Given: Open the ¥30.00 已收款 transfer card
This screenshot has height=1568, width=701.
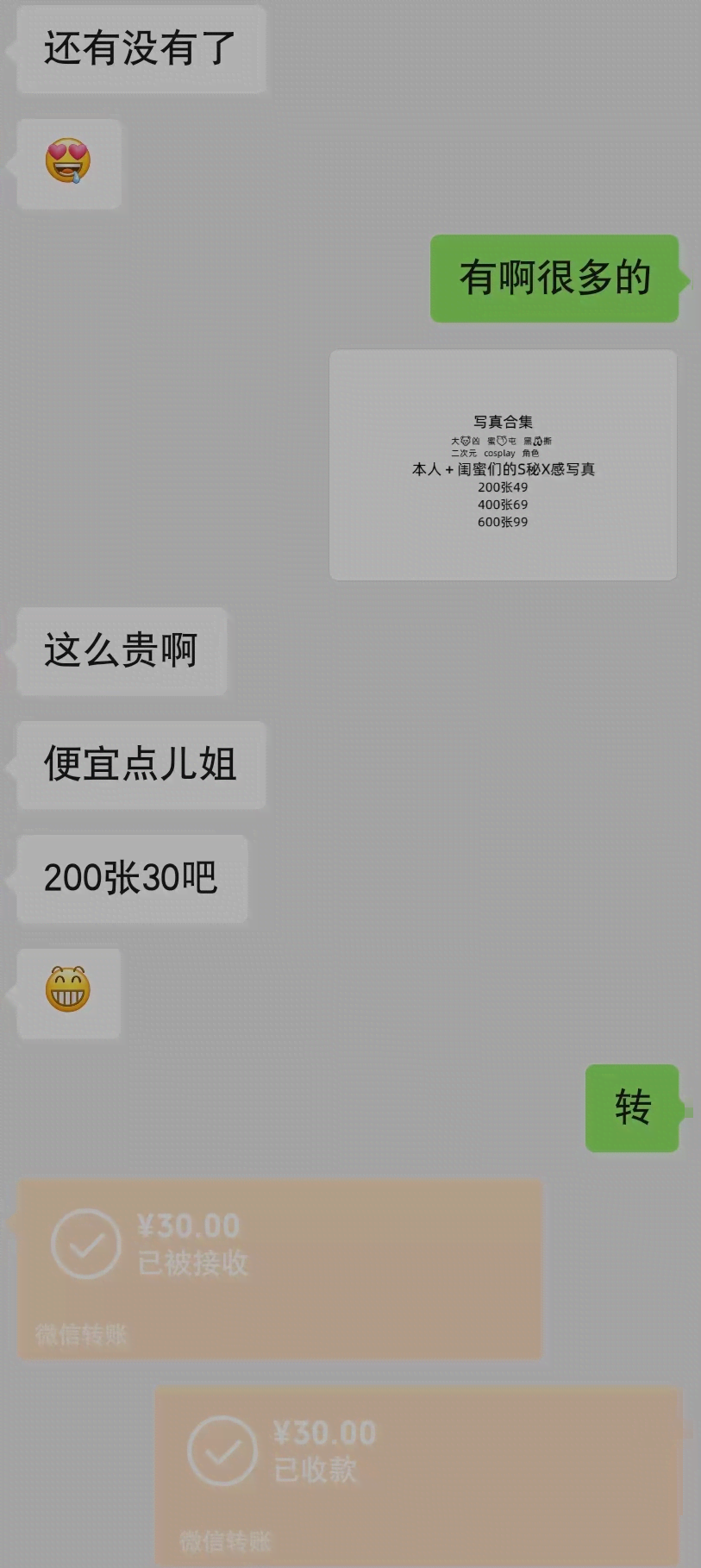Looking at the screenshot, I should click(x=417, y=1473).
